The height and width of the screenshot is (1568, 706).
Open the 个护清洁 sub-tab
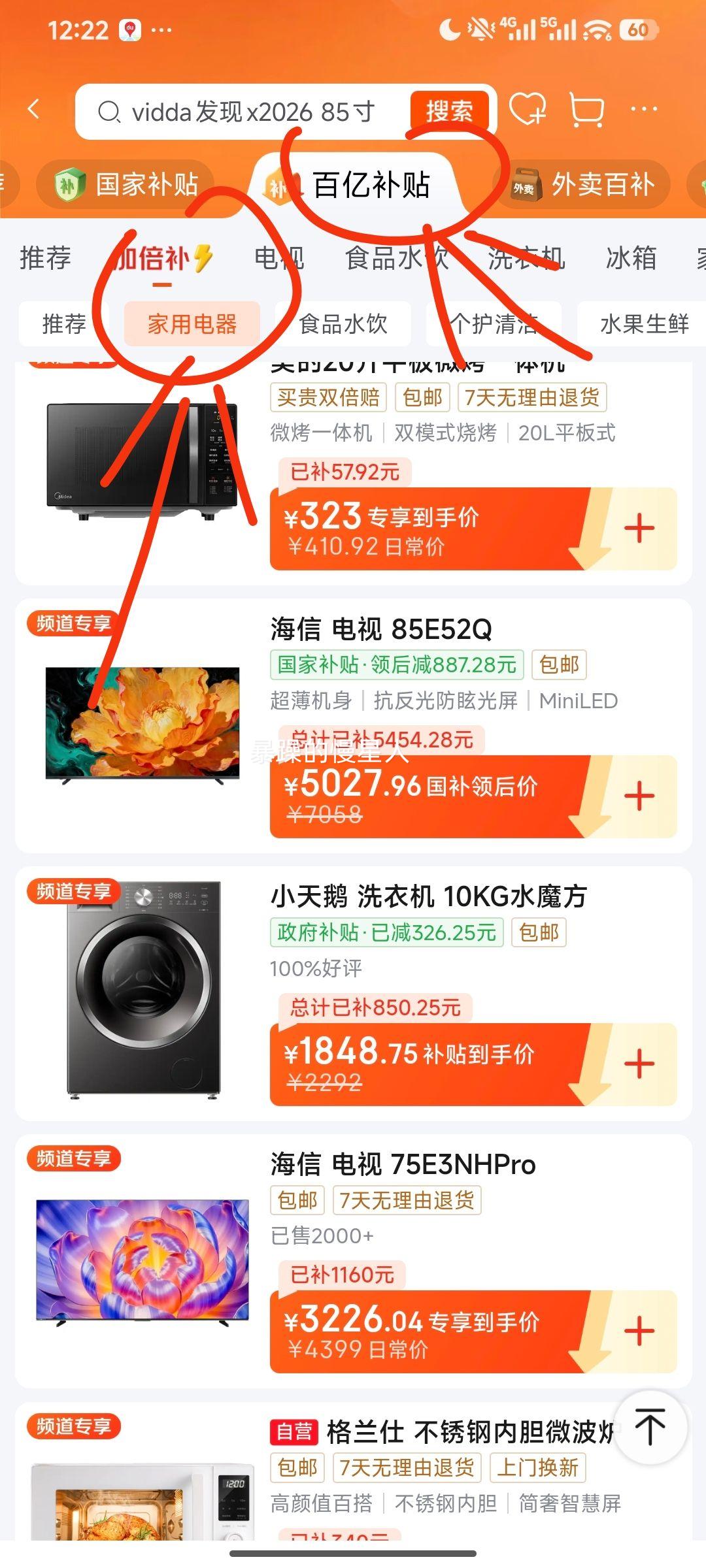pos(497,323)
